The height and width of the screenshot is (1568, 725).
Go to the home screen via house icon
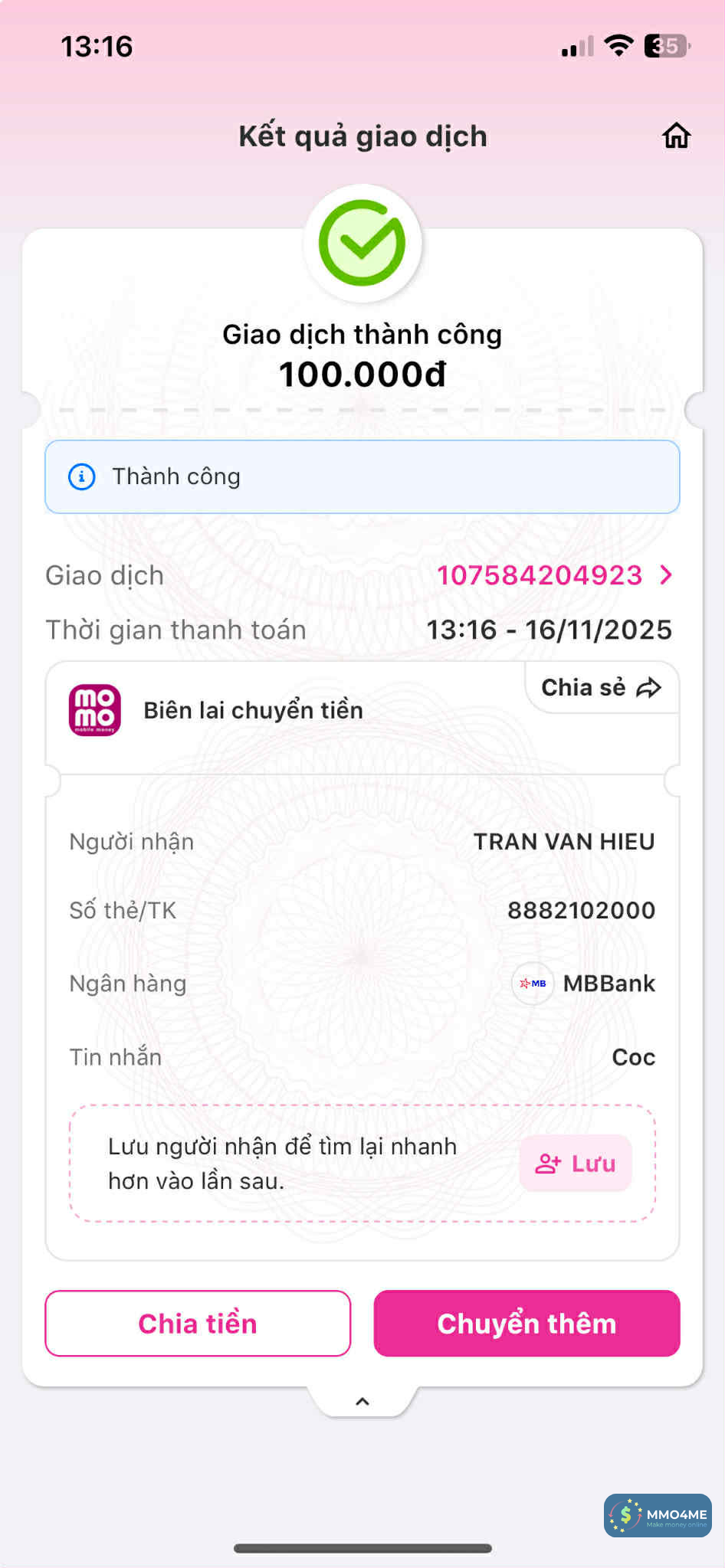(x=676, y=136)
